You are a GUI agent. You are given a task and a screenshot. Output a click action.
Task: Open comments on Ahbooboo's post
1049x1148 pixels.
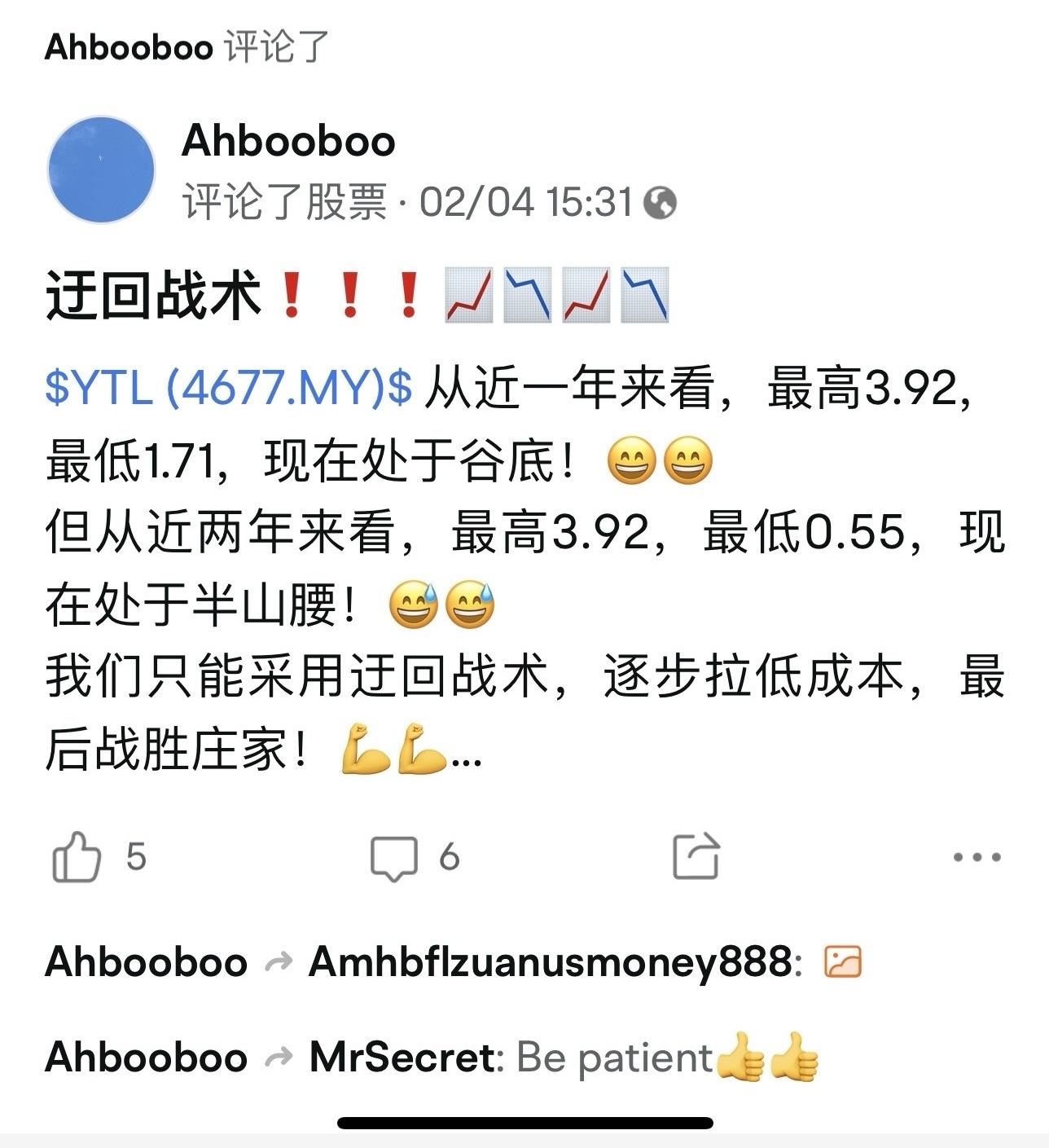pos(394,858)
